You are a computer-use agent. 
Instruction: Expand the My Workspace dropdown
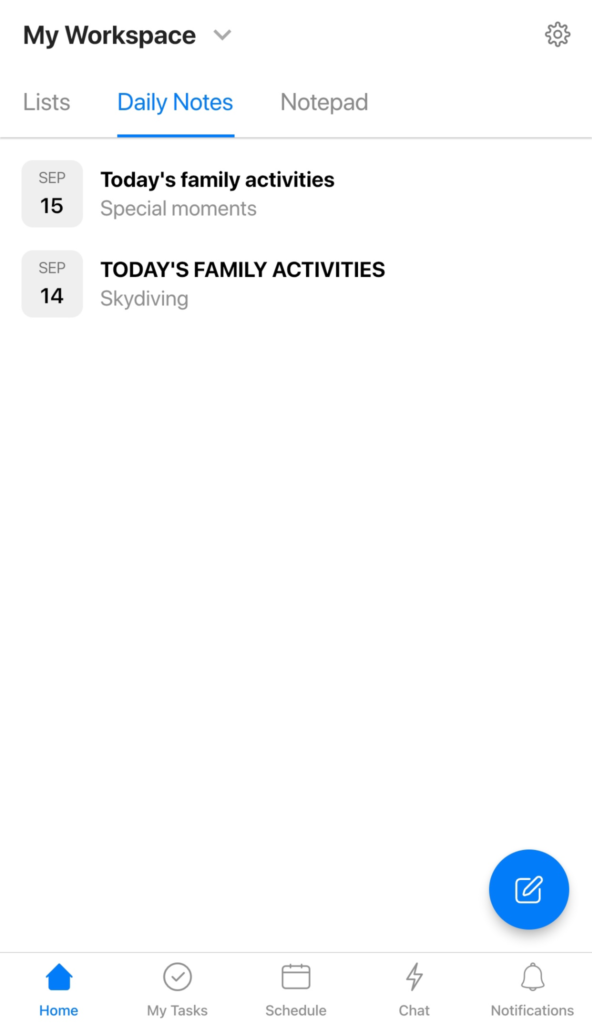[222, 35]
